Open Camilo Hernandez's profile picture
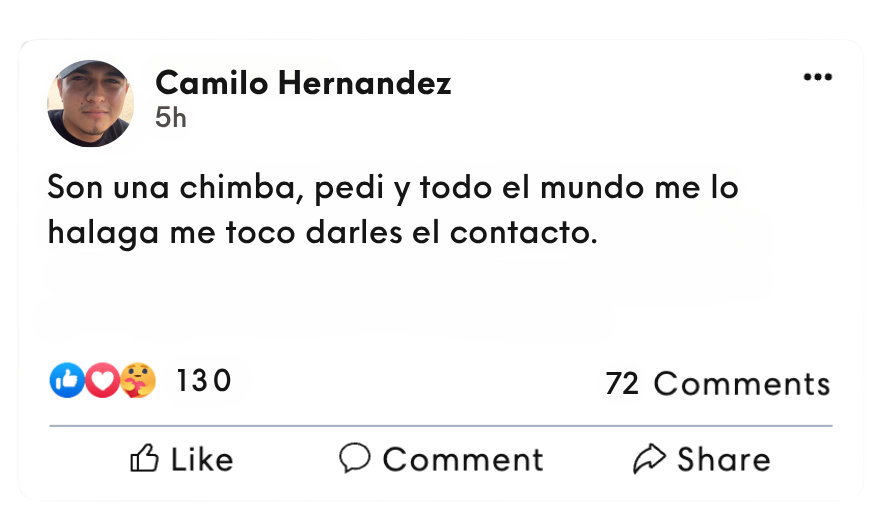This screenshot has width=888, height=516. tap(90, 103)
